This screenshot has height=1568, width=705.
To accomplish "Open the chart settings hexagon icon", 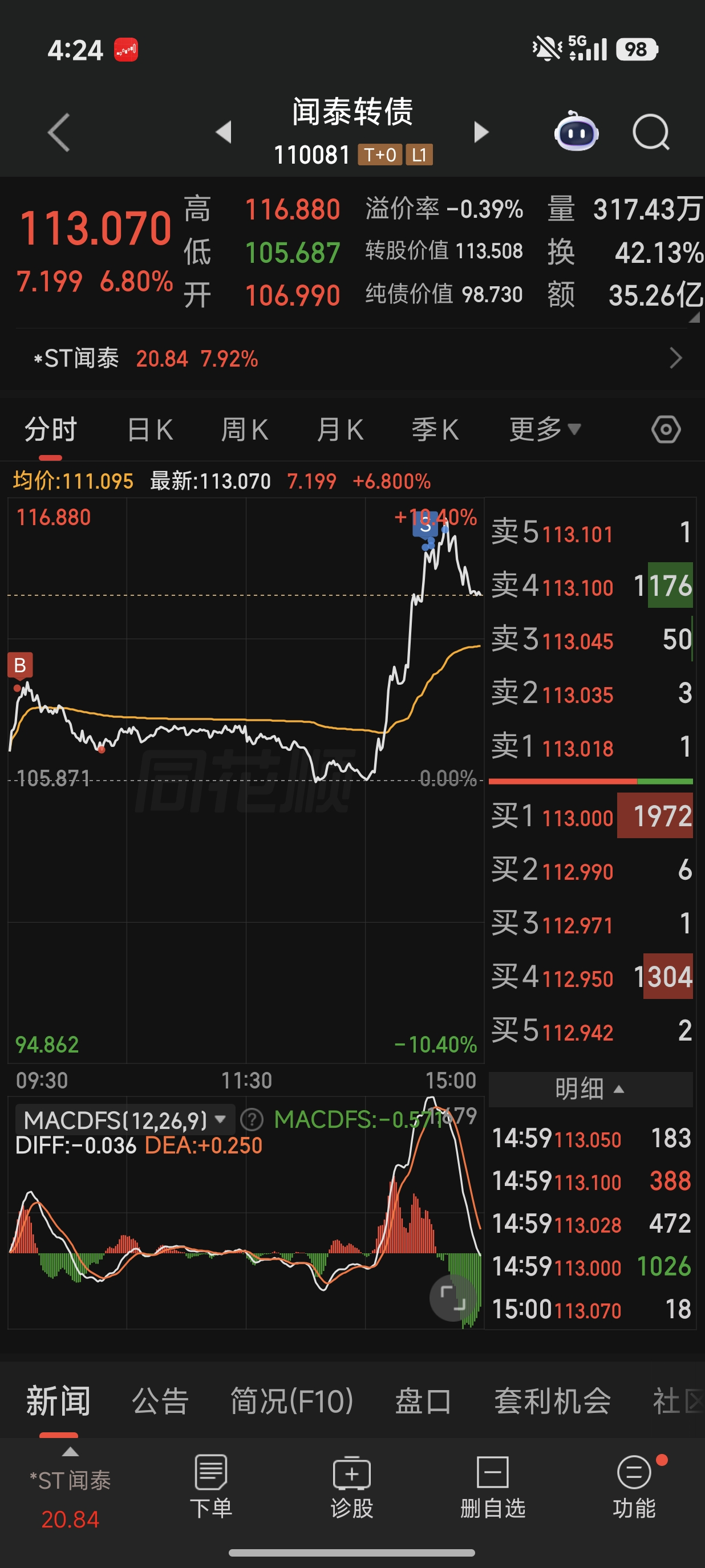I will tap(666, 430).
